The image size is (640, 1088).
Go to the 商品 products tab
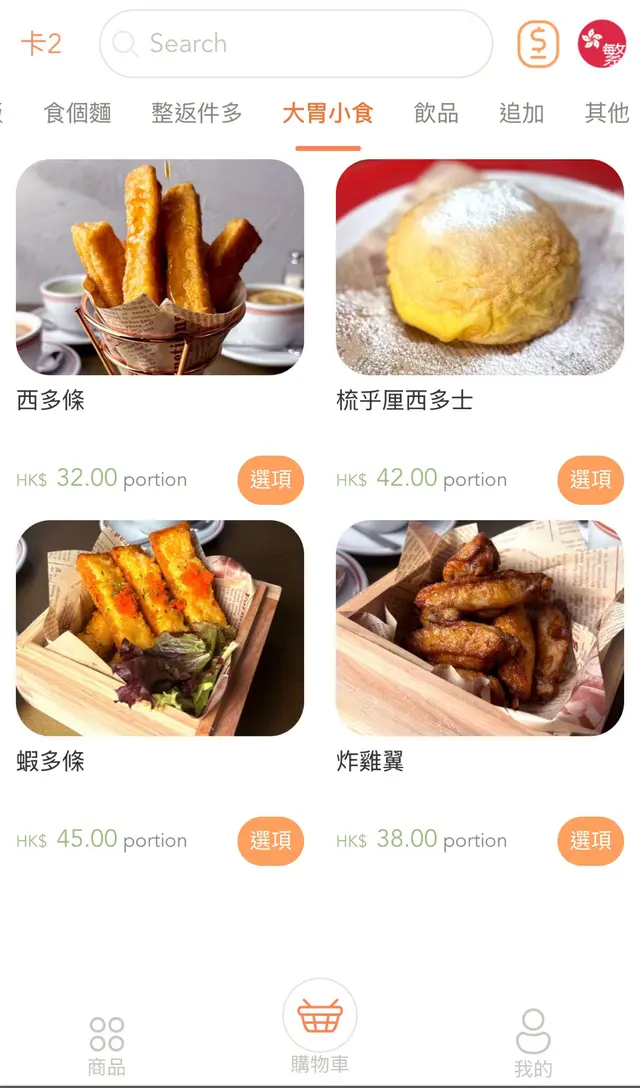click(x=107, y=1046)
